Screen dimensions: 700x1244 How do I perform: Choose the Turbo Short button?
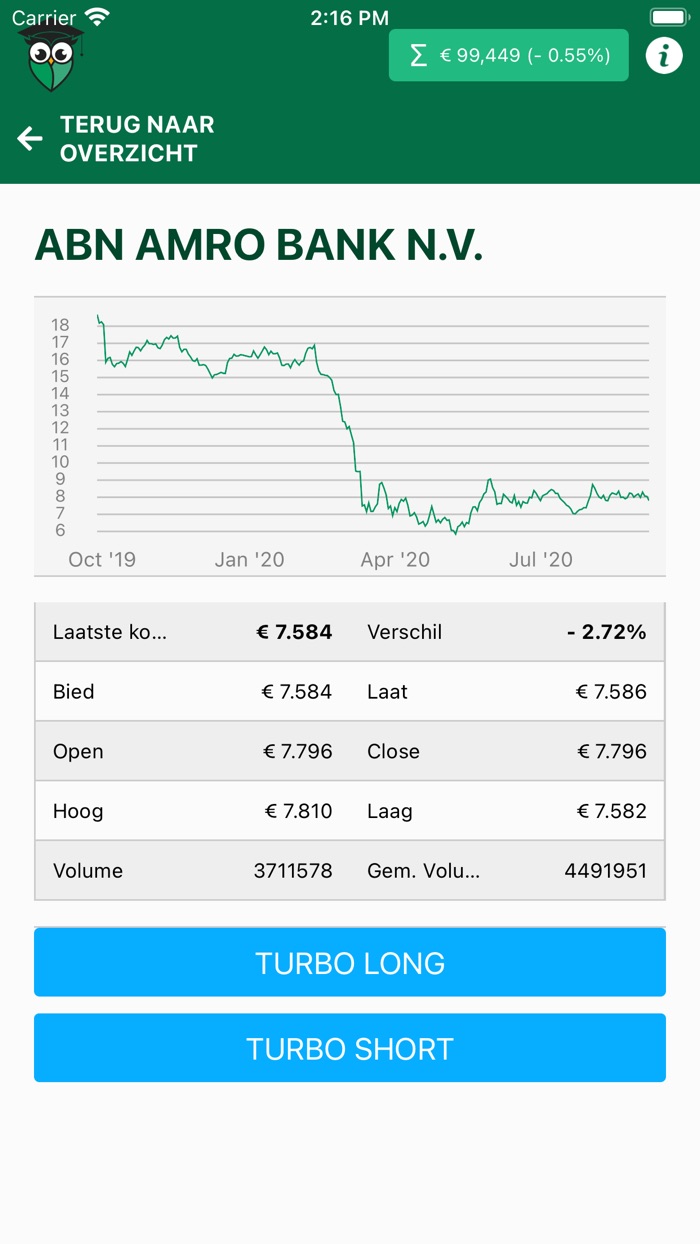[x=350, y=1048]
